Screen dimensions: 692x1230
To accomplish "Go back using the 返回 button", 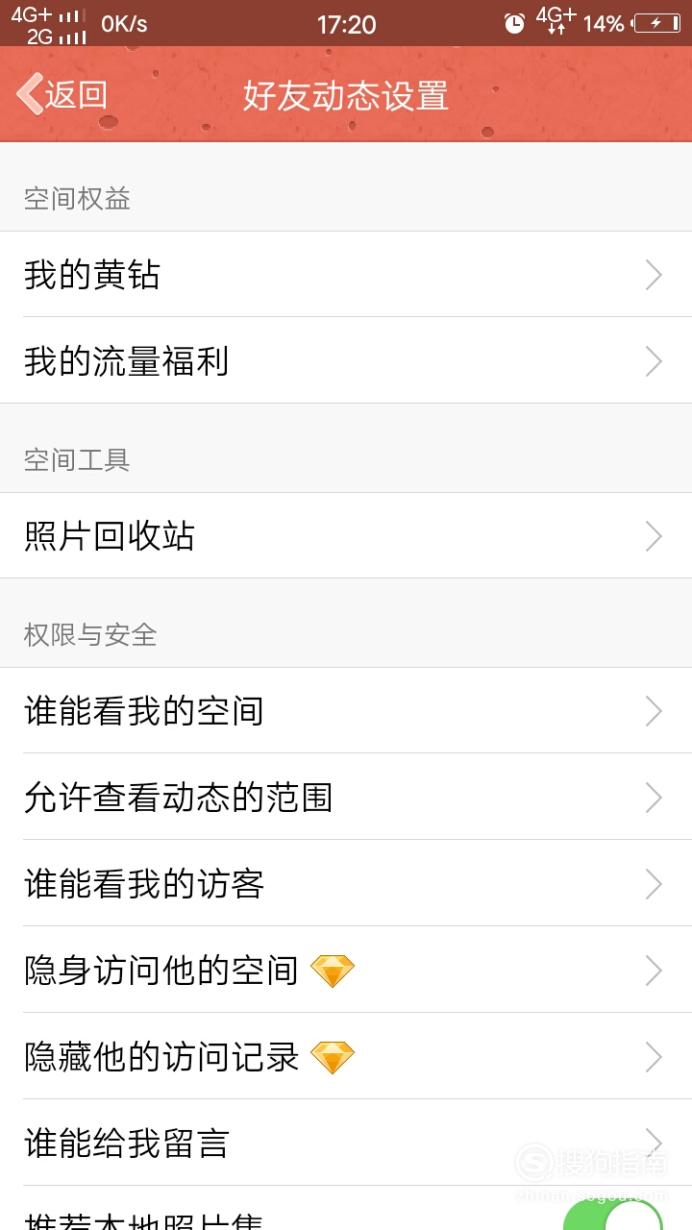I will click(x=62, y=95).
